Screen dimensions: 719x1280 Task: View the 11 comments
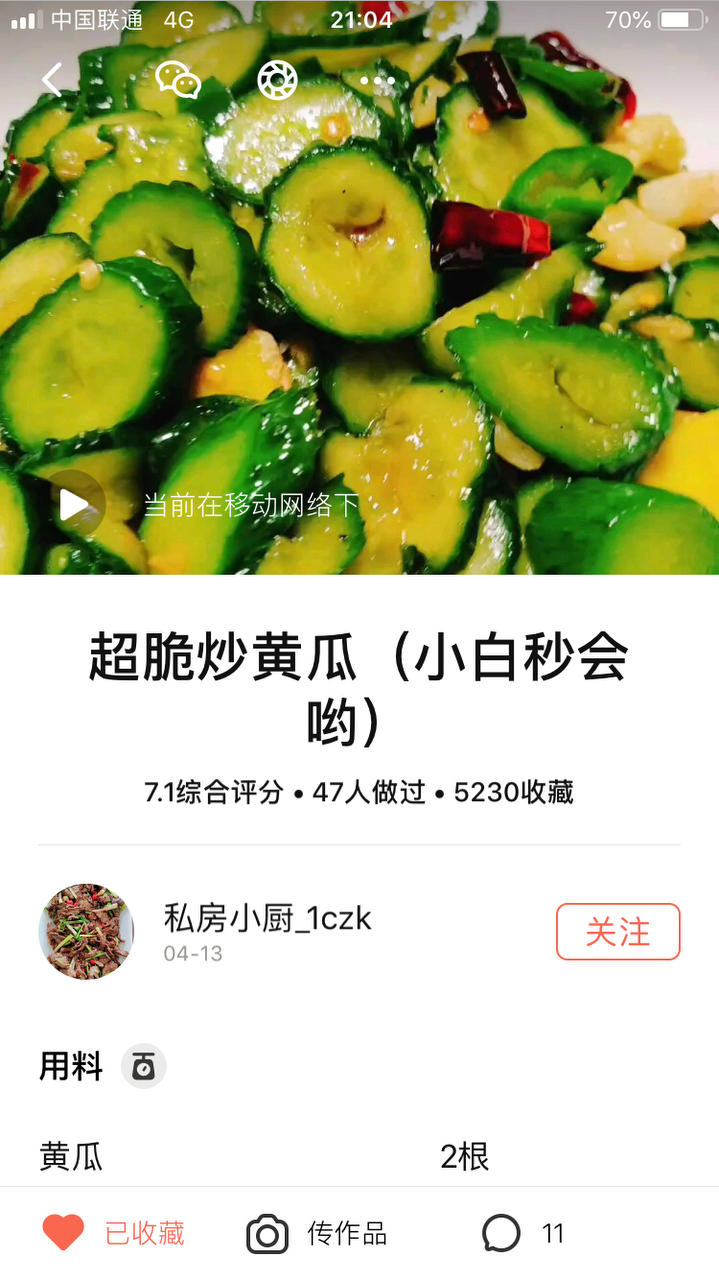(x=523, y=1233)
